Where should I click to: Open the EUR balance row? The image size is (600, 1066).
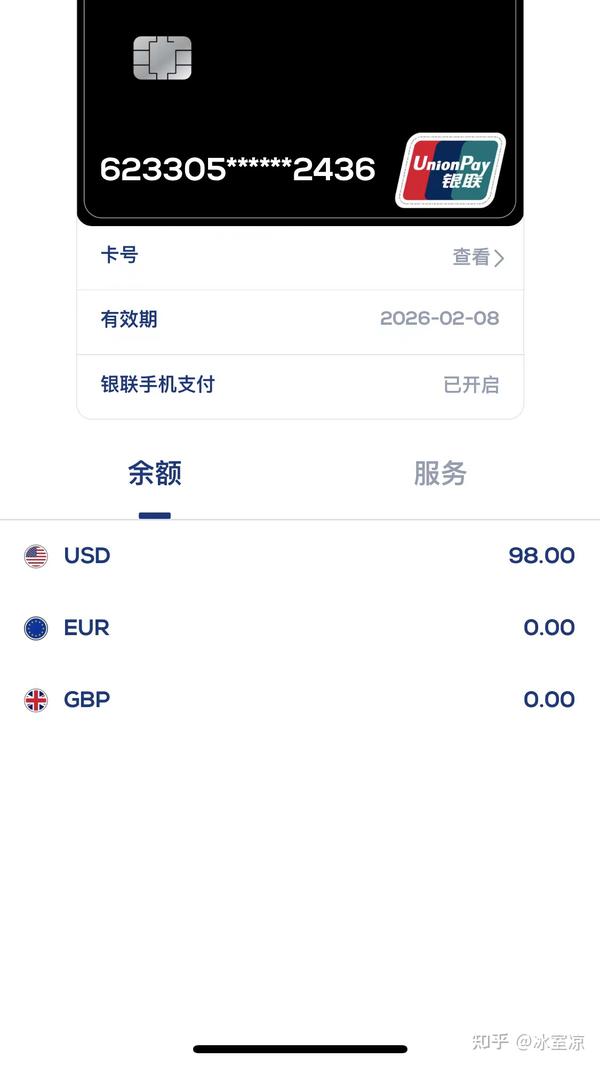point(300,627)
